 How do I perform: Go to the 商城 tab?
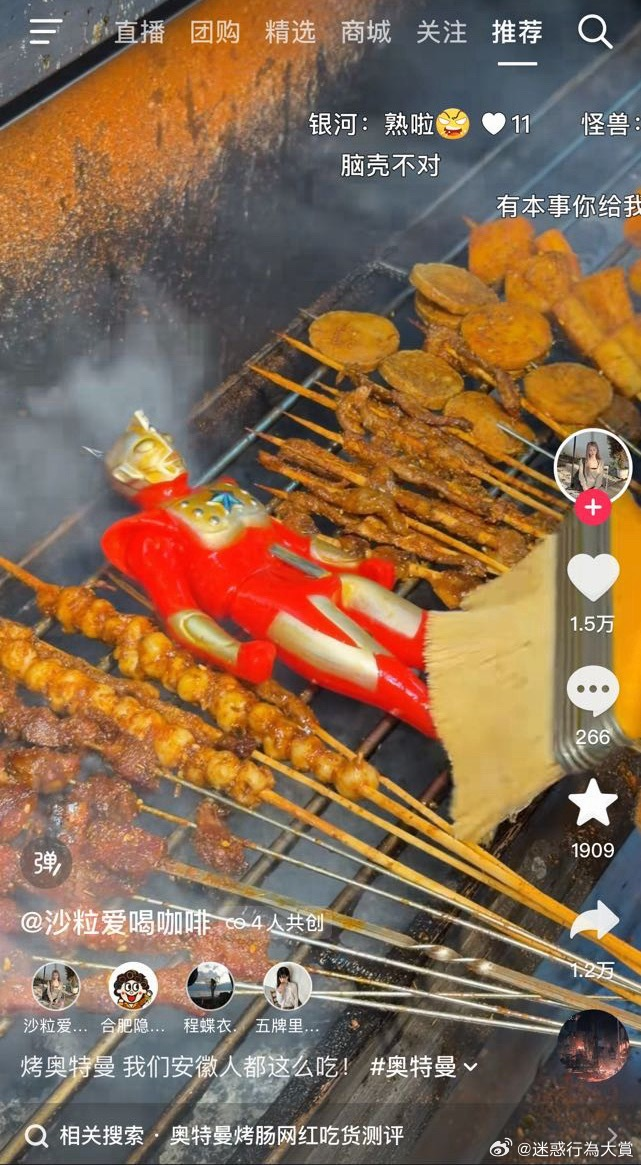pos(365,32)
